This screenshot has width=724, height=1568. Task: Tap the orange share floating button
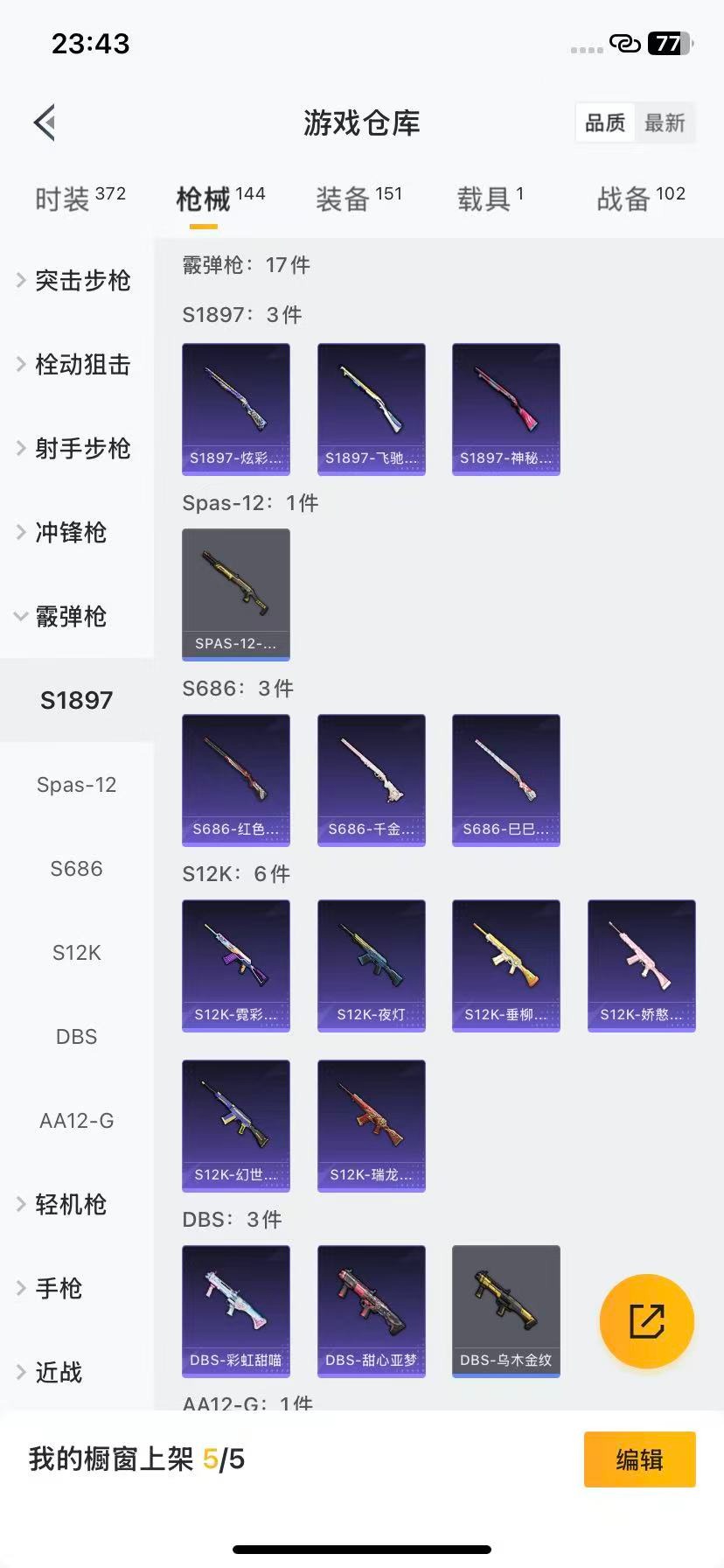pos(646,1321)
